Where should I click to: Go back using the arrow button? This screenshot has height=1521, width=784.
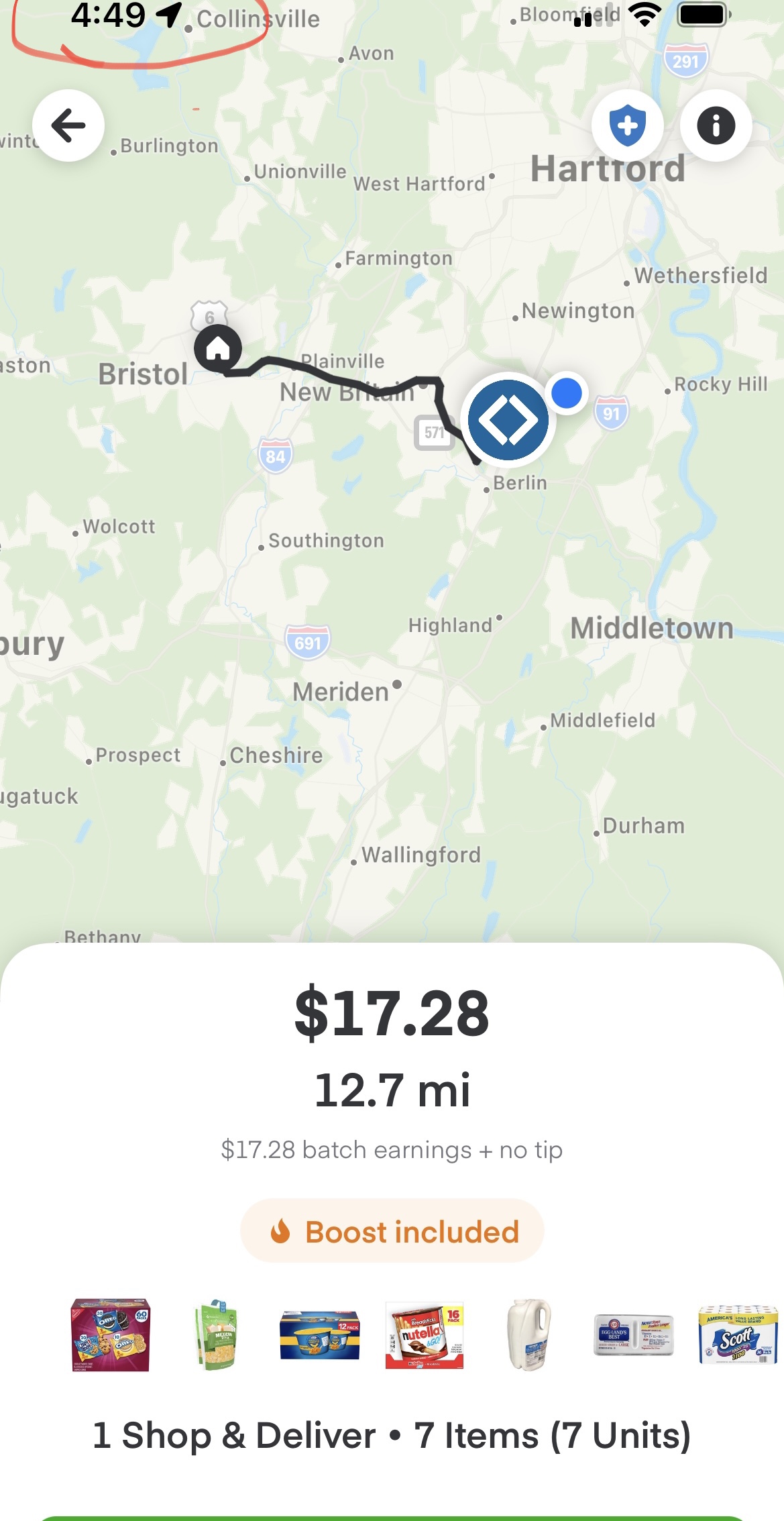tap(68, 125)
